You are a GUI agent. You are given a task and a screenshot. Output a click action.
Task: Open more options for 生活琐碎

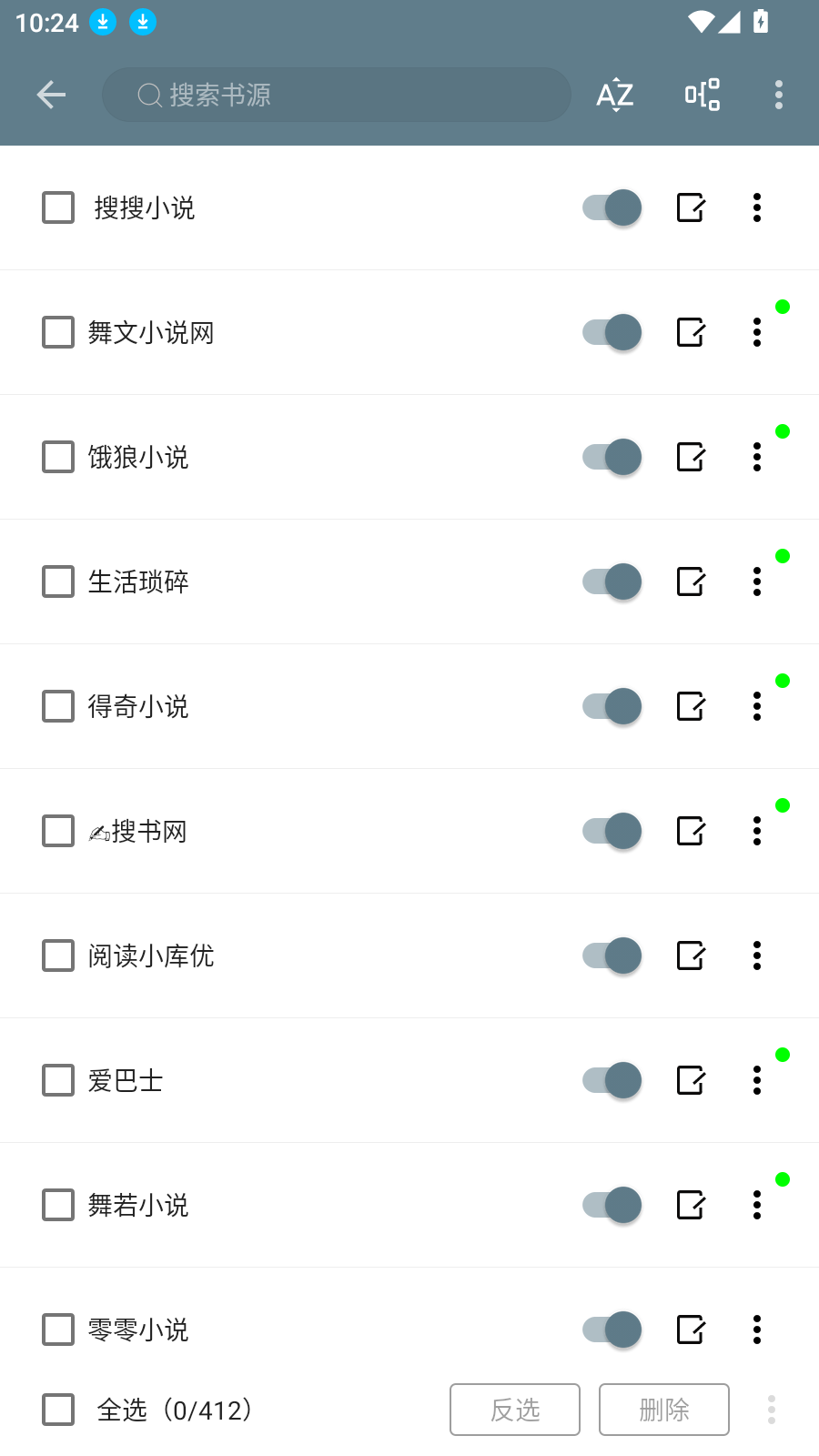[757, 581]
